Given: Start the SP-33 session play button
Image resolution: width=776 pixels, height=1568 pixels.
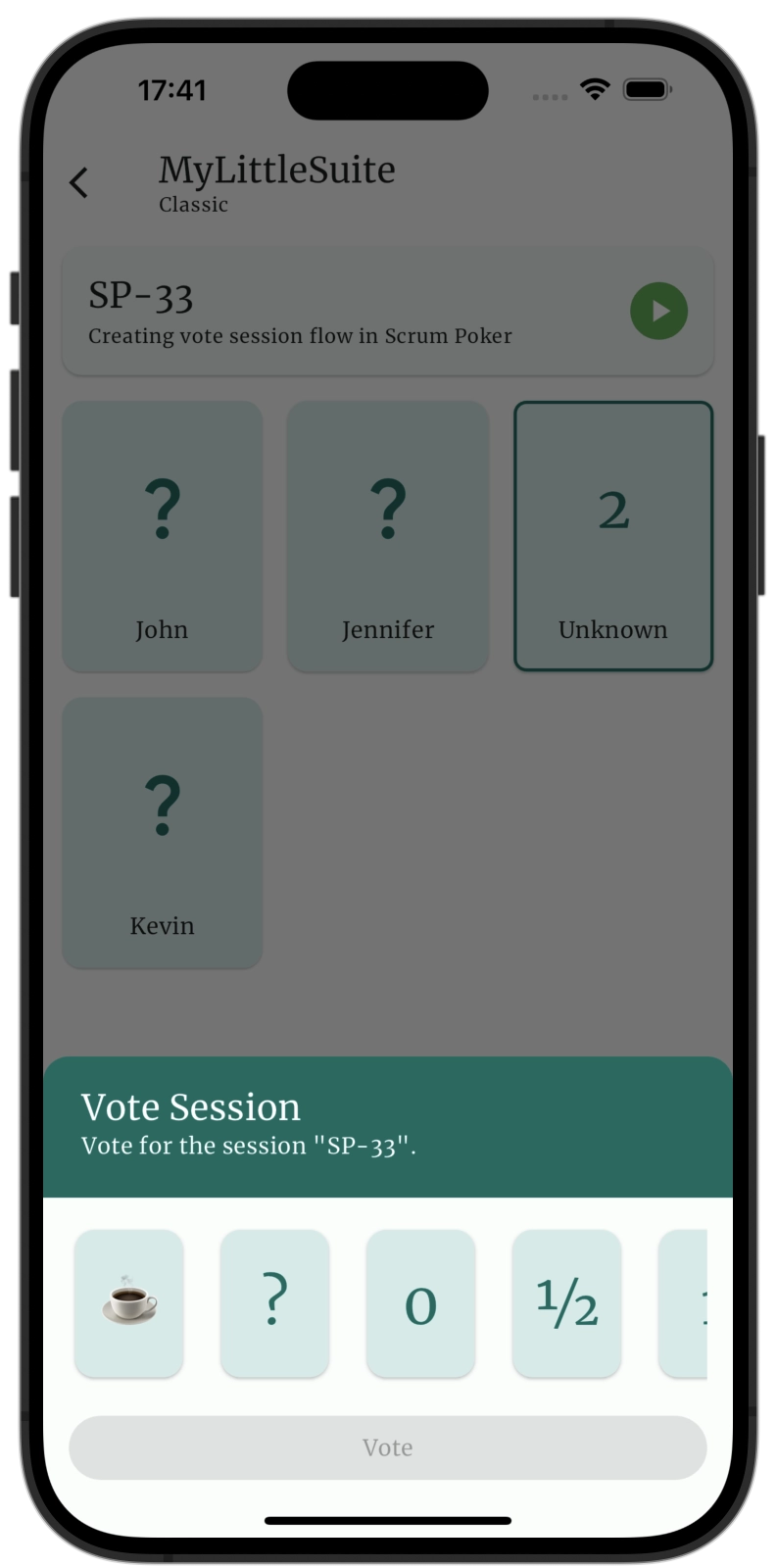Looking at the screenshot, I should click(658, 311).
